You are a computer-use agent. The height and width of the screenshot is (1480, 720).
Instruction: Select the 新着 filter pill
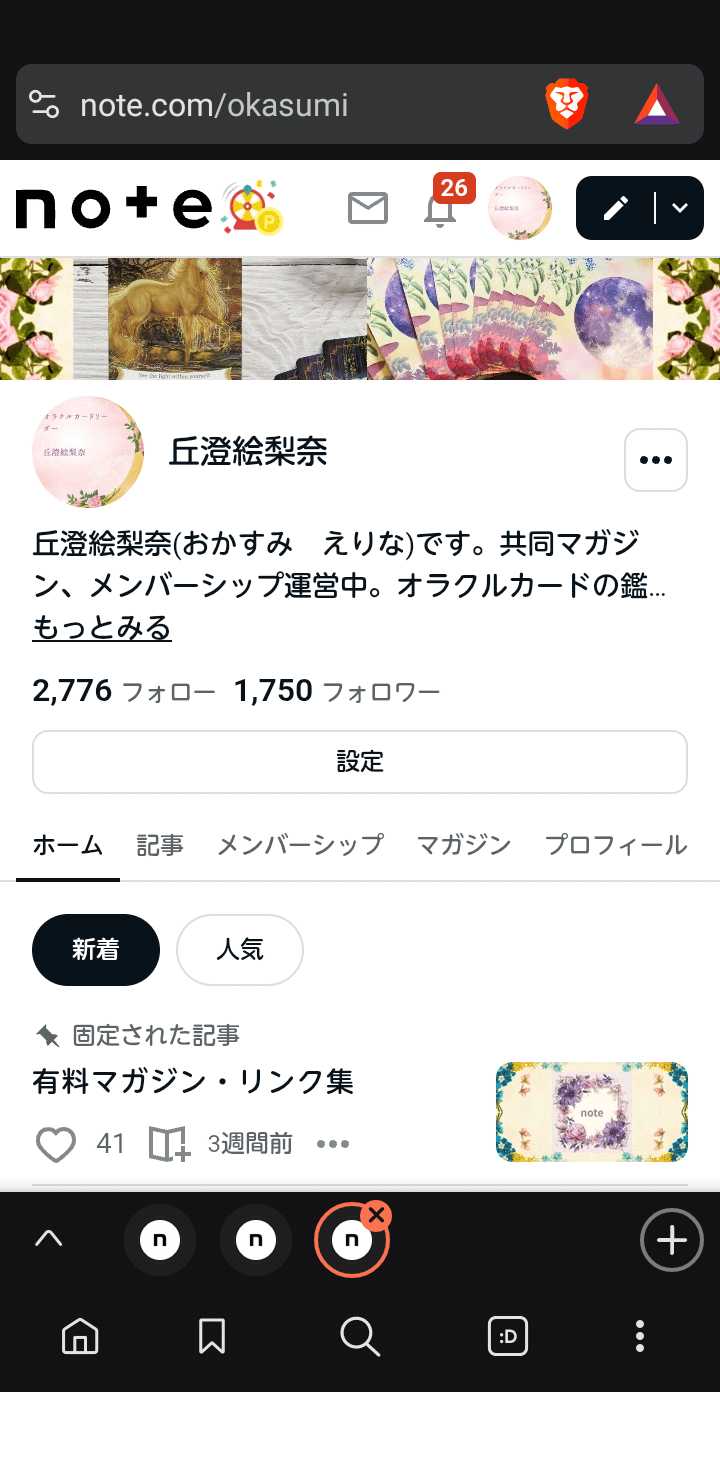(x=96, y=950)
